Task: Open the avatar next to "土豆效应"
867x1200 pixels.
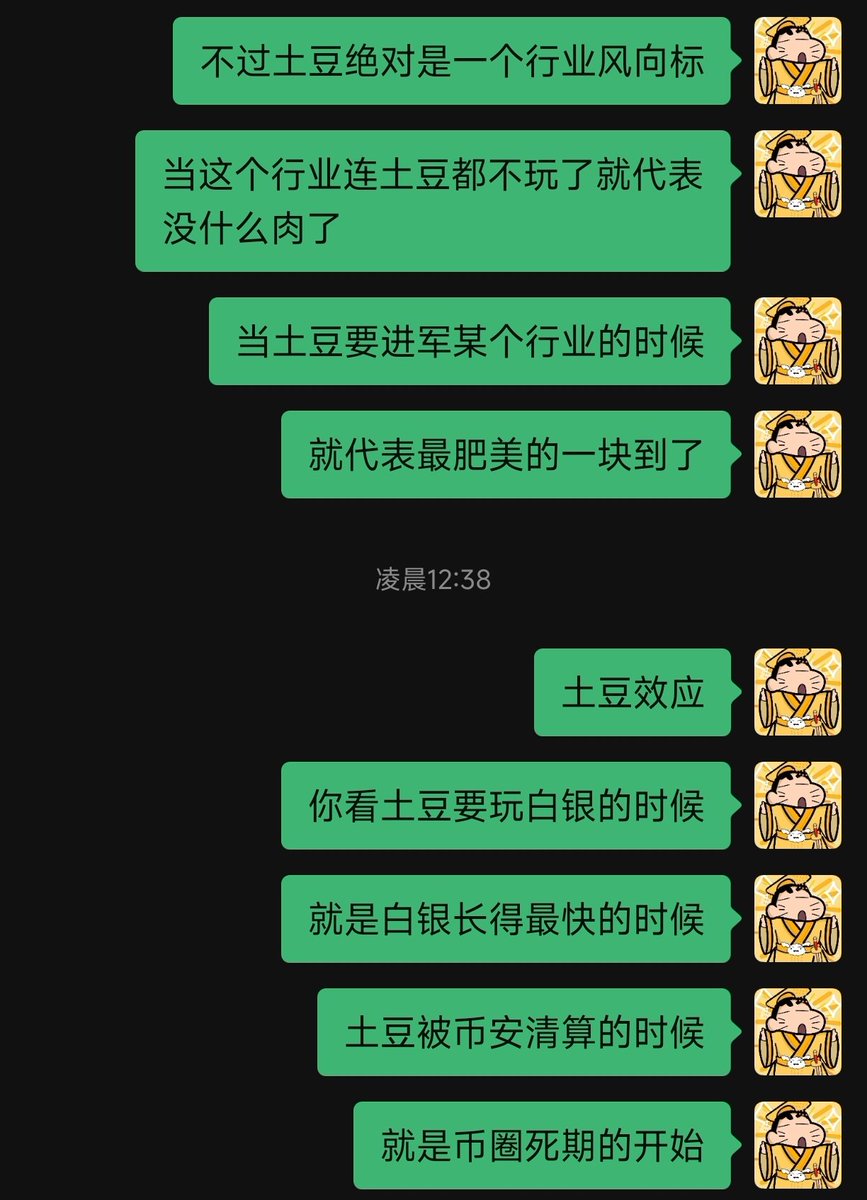Action: click(x=797, y=692)
